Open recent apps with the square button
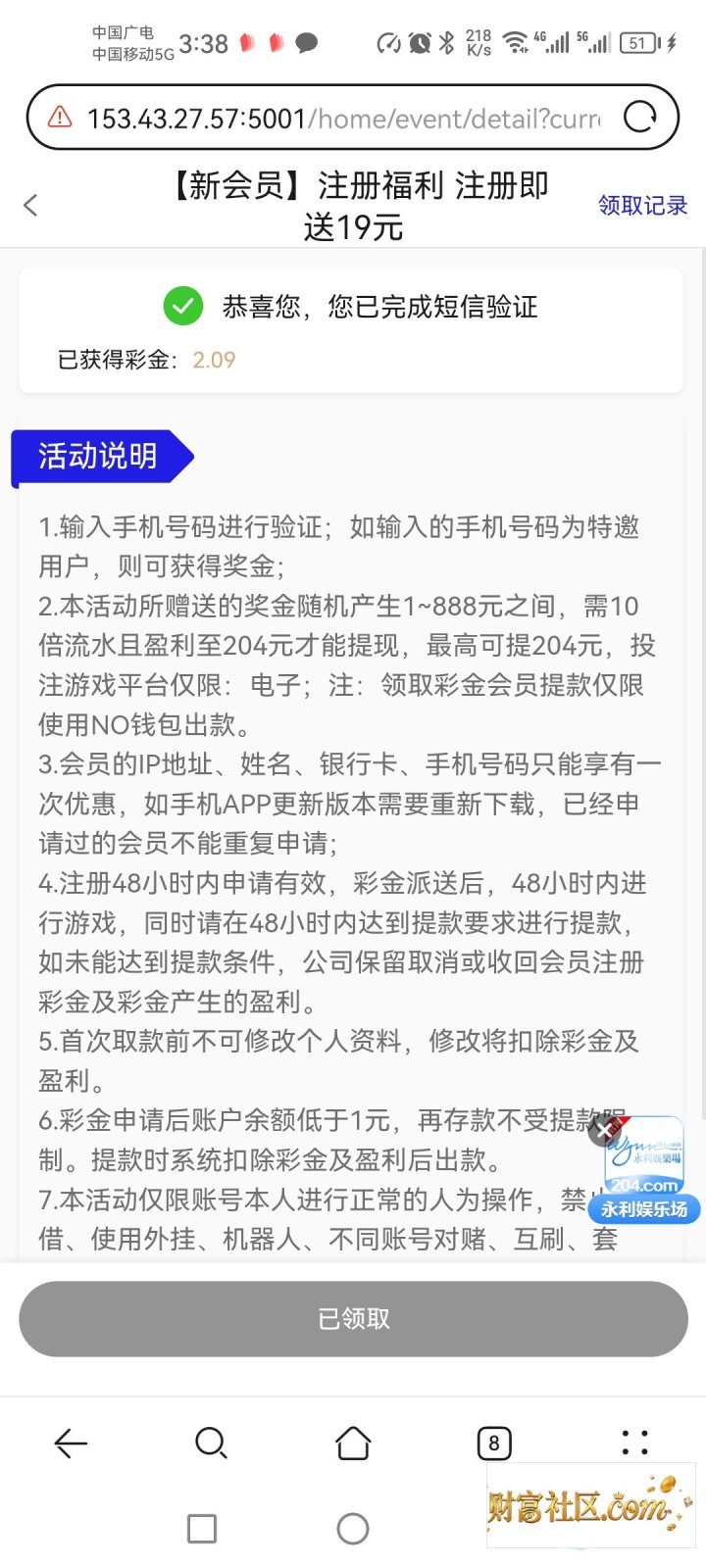Viewport: 706px width, 1568px height. pyautogui.click(x=202, y=1529)
